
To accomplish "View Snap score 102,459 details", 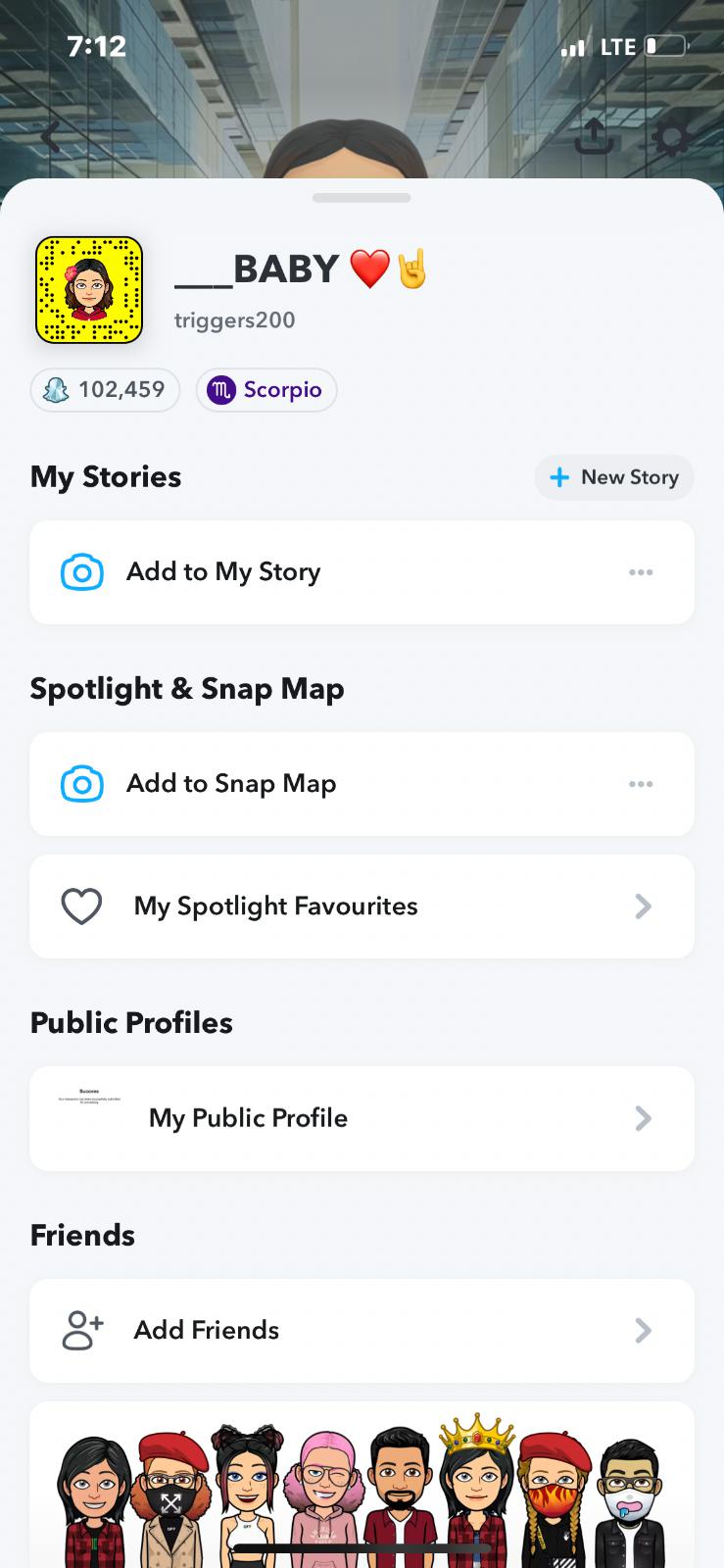I will coord(105,390).
